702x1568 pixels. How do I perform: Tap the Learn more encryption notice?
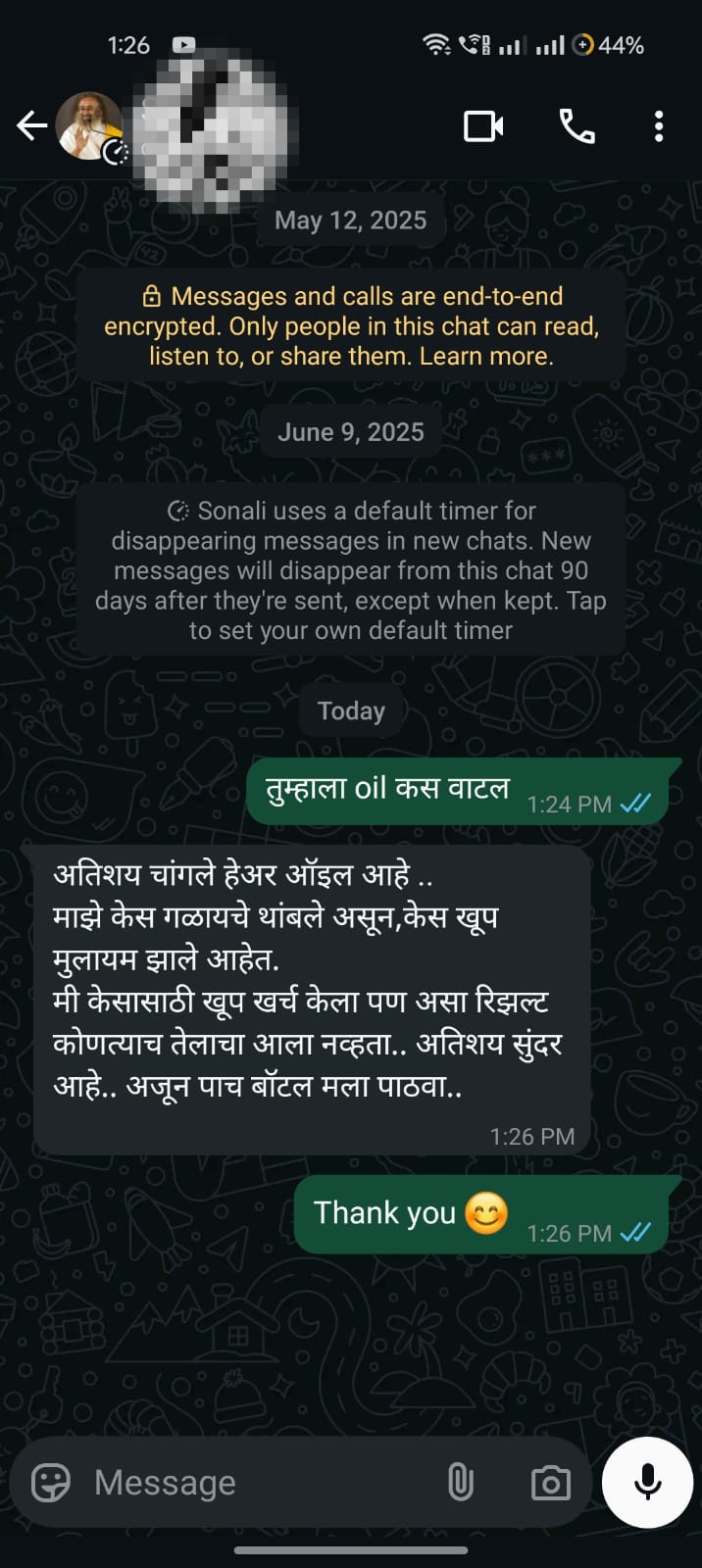click(351, 326)
